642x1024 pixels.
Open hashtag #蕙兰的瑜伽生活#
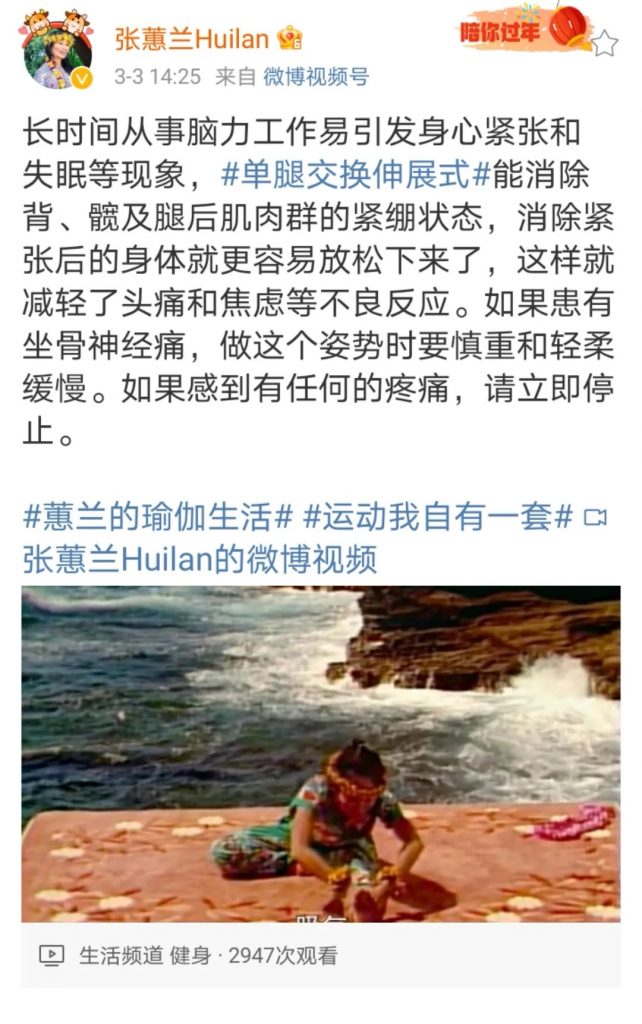click(x=158, y=517)
